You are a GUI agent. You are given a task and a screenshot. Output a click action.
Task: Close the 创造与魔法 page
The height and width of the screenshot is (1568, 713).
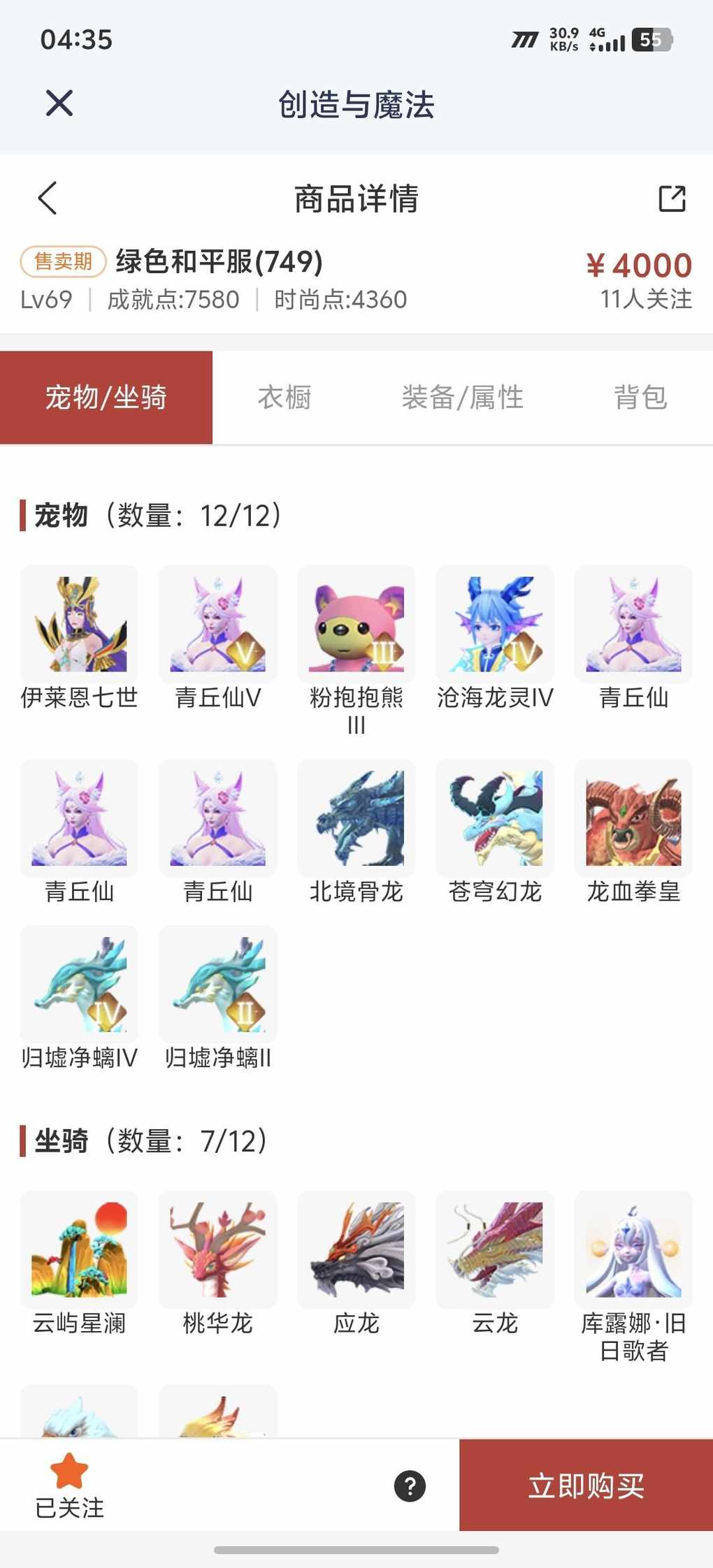click(59, 103)
